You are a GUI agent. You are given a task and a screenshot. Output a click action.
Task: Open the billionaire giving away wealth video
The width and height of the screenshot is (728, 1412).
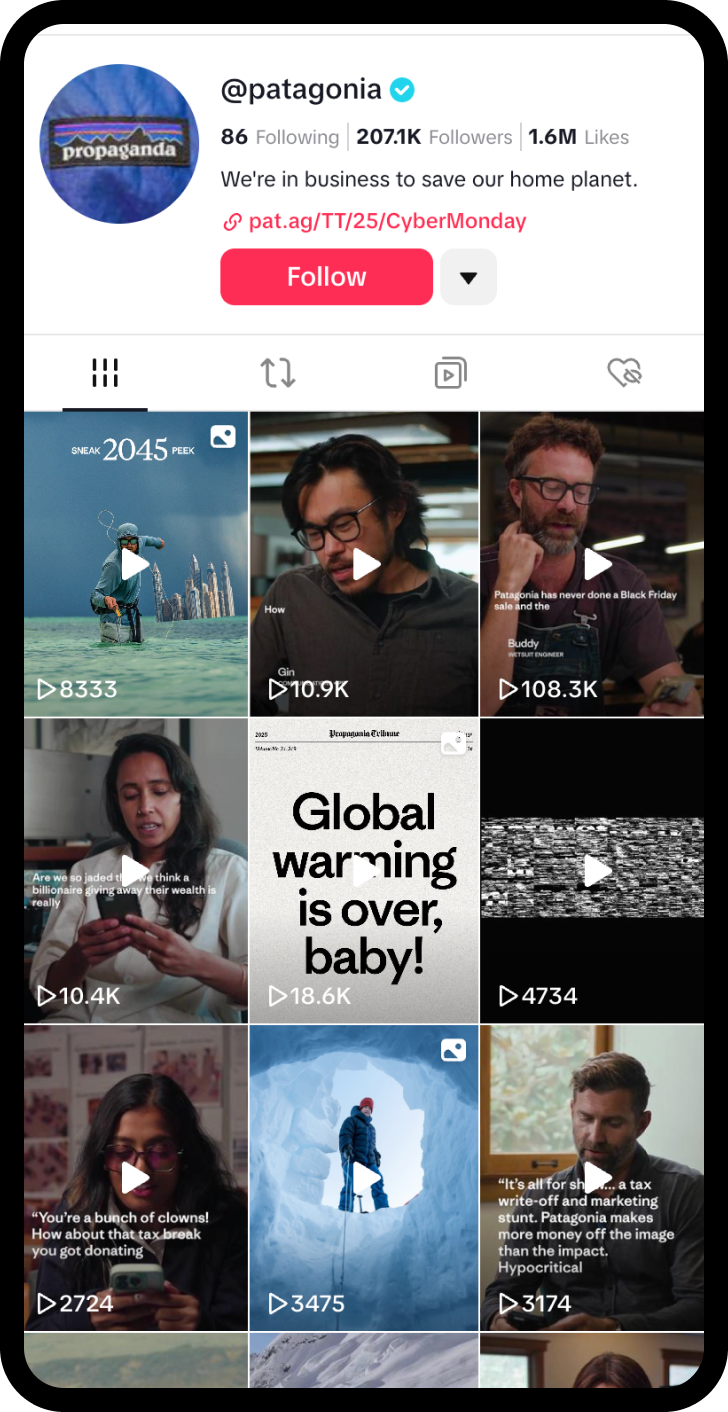(x=136, y=870)
